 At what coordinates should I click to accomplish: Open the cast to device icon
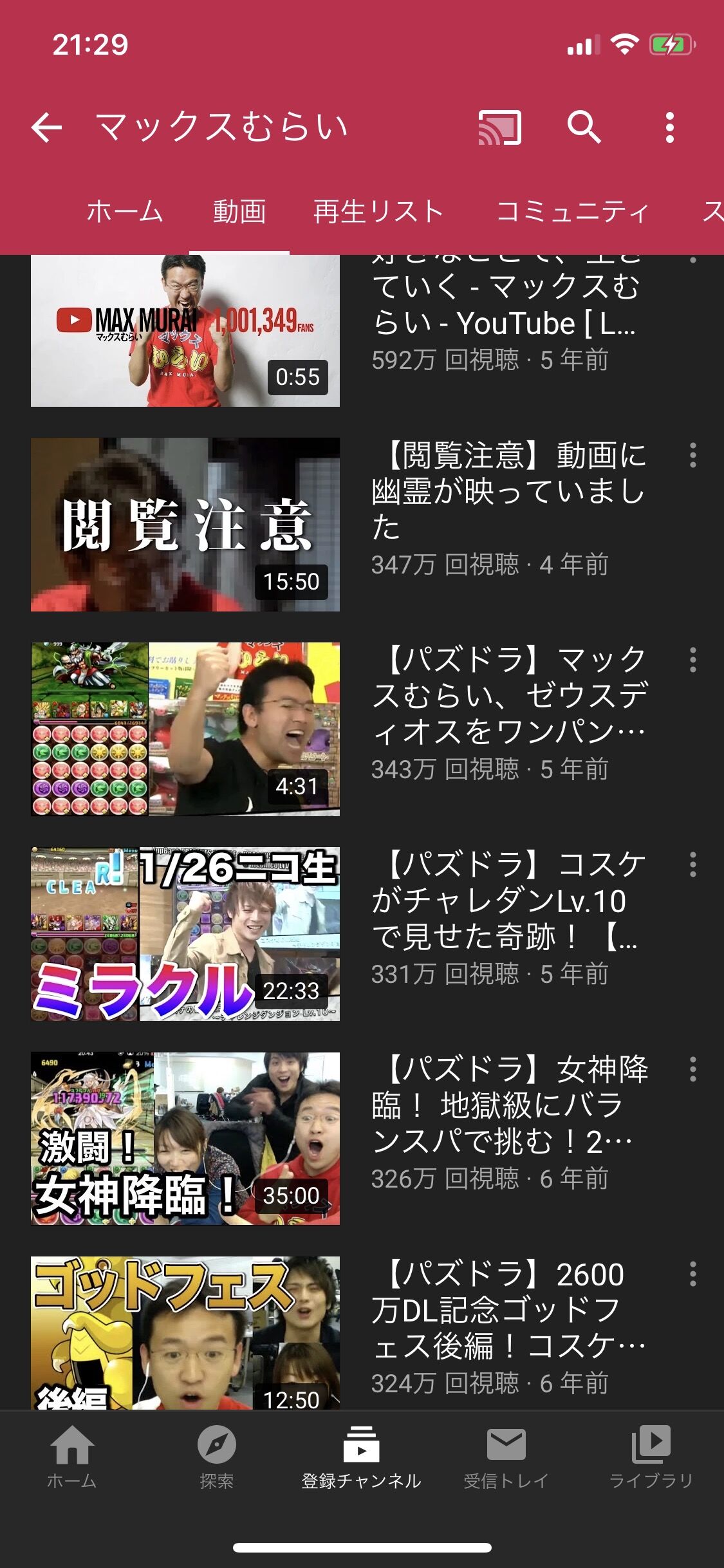[499, 127]
